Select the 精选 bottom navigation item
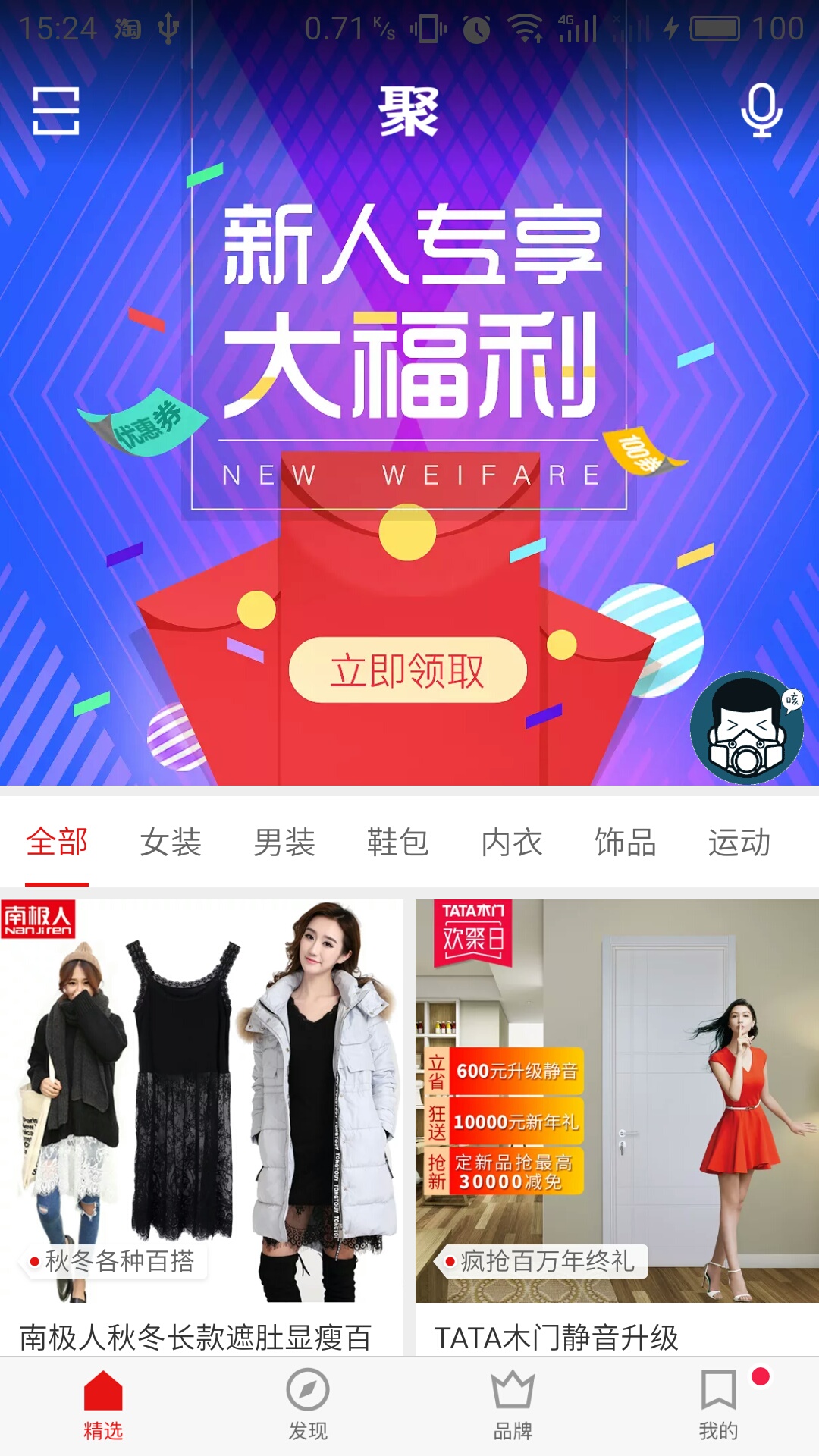The width and height of the screenshot is (819, 1456). coord(103,1405)
